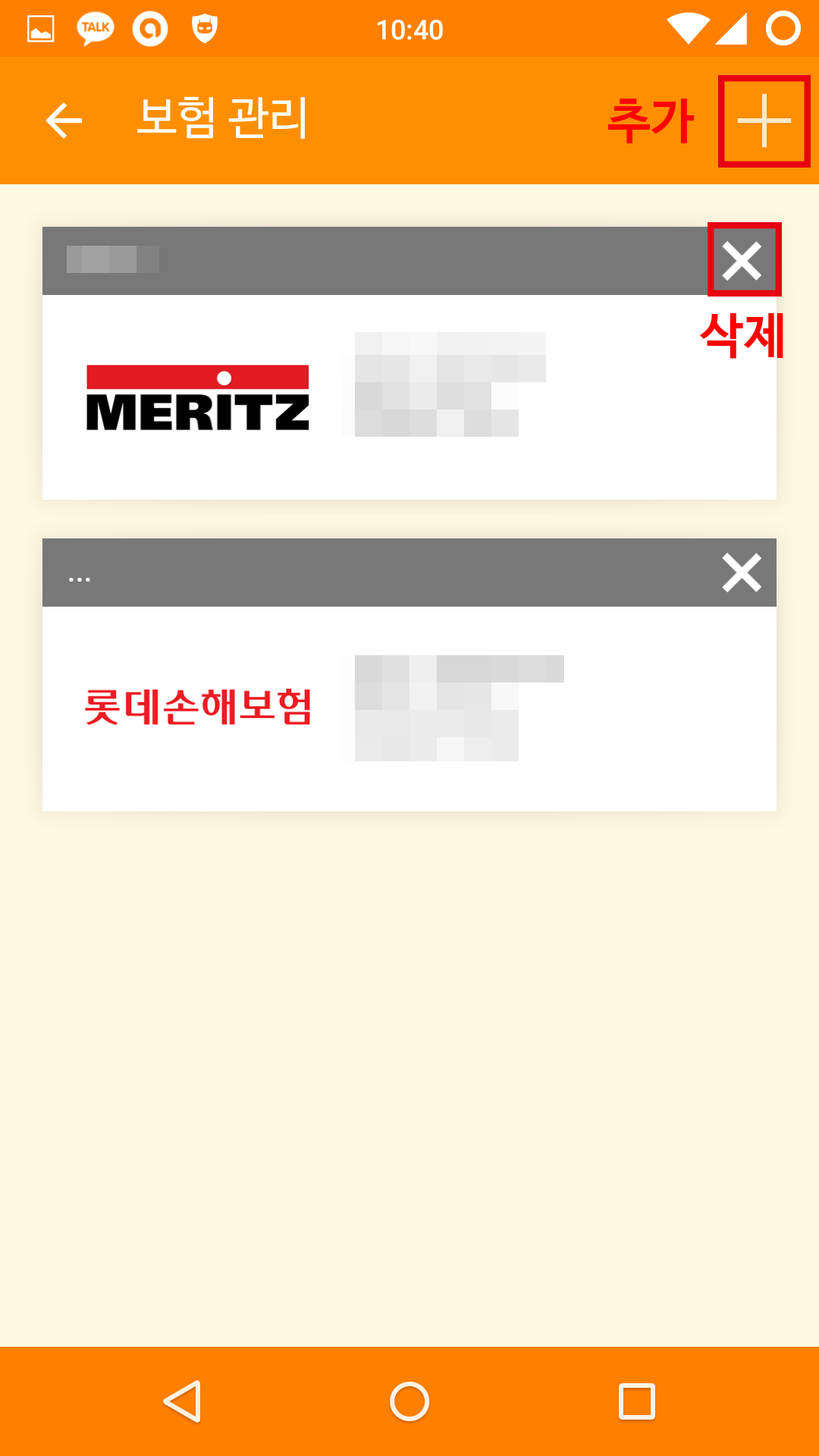Screen dimensions: 819x1456
Task: Open the MERITZ insurance card
Action: point(409,397)
